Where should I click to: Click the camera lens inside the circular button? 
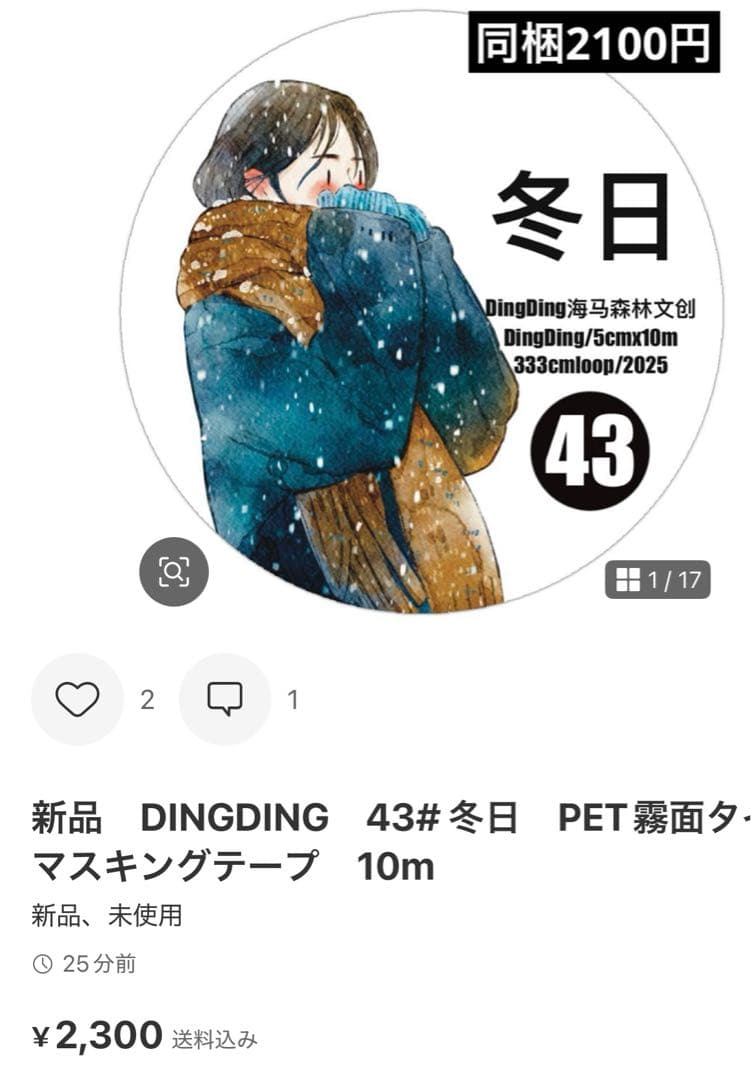pyautogui.click(x=176, y=571)
